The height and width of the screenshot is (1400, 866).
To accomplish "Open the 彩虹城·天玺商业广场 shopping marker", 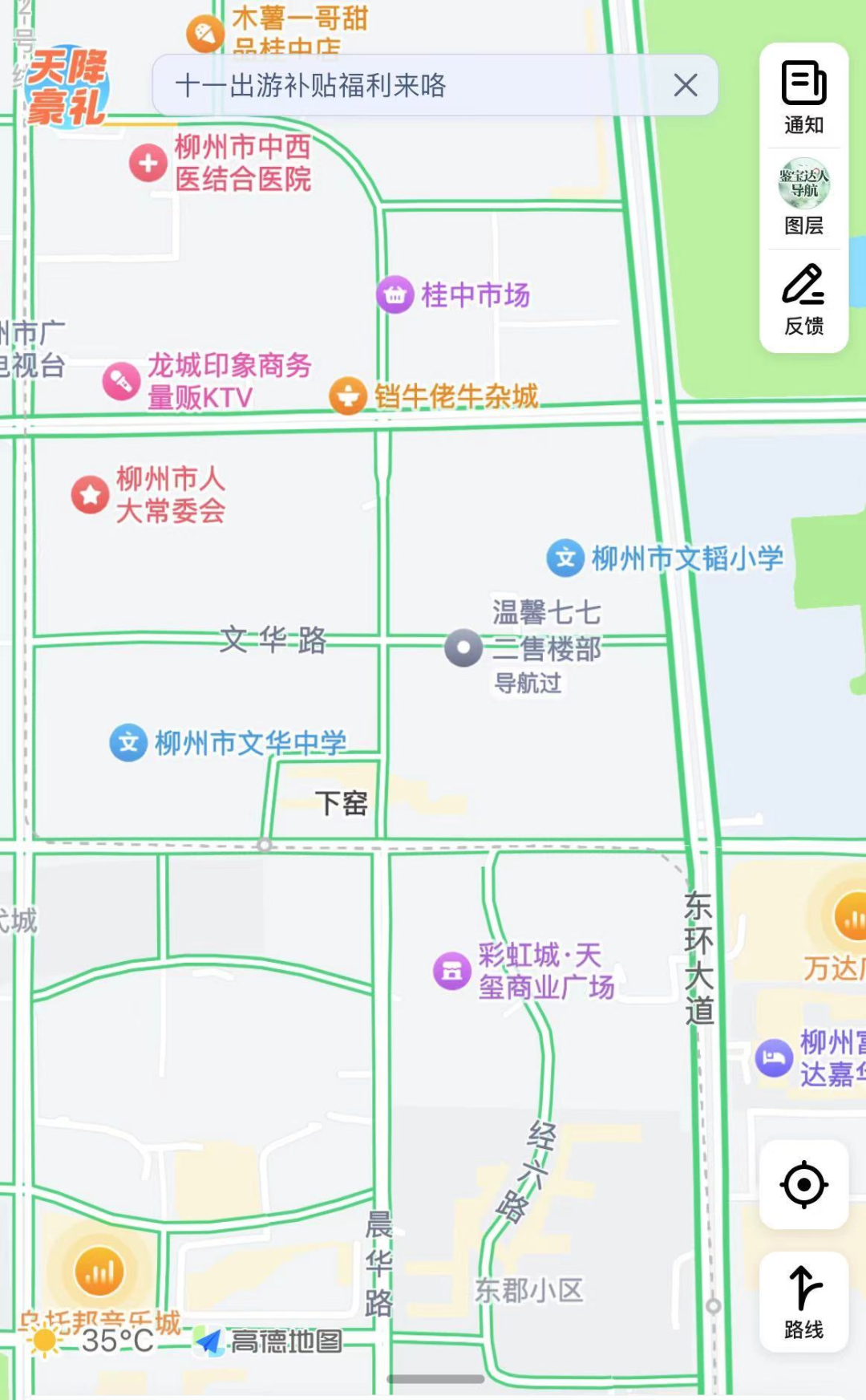I will pos(452,971).
